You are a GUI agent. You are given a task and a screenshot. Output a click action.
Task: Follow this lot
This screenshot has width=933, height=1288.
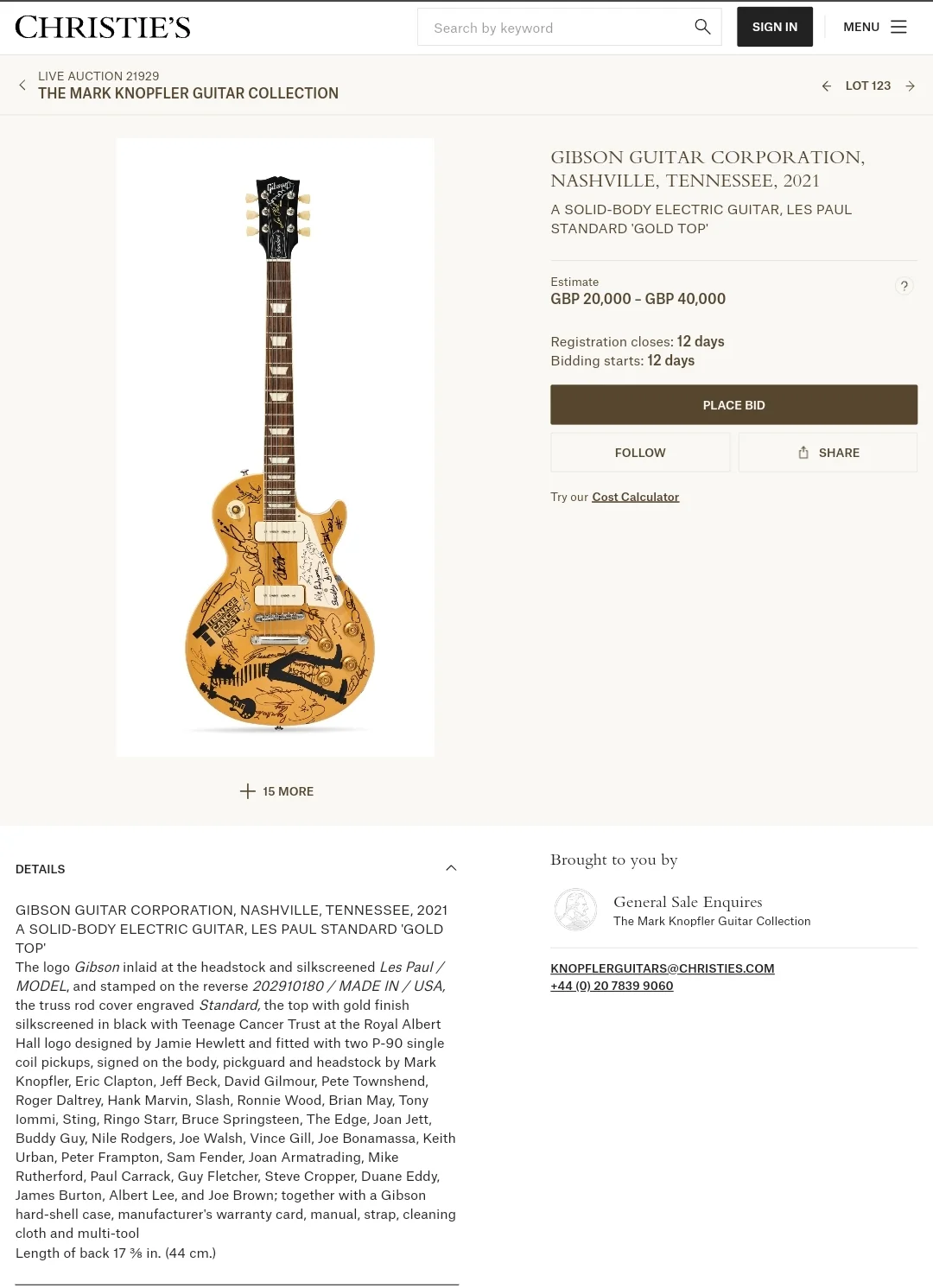pos(640,453)
